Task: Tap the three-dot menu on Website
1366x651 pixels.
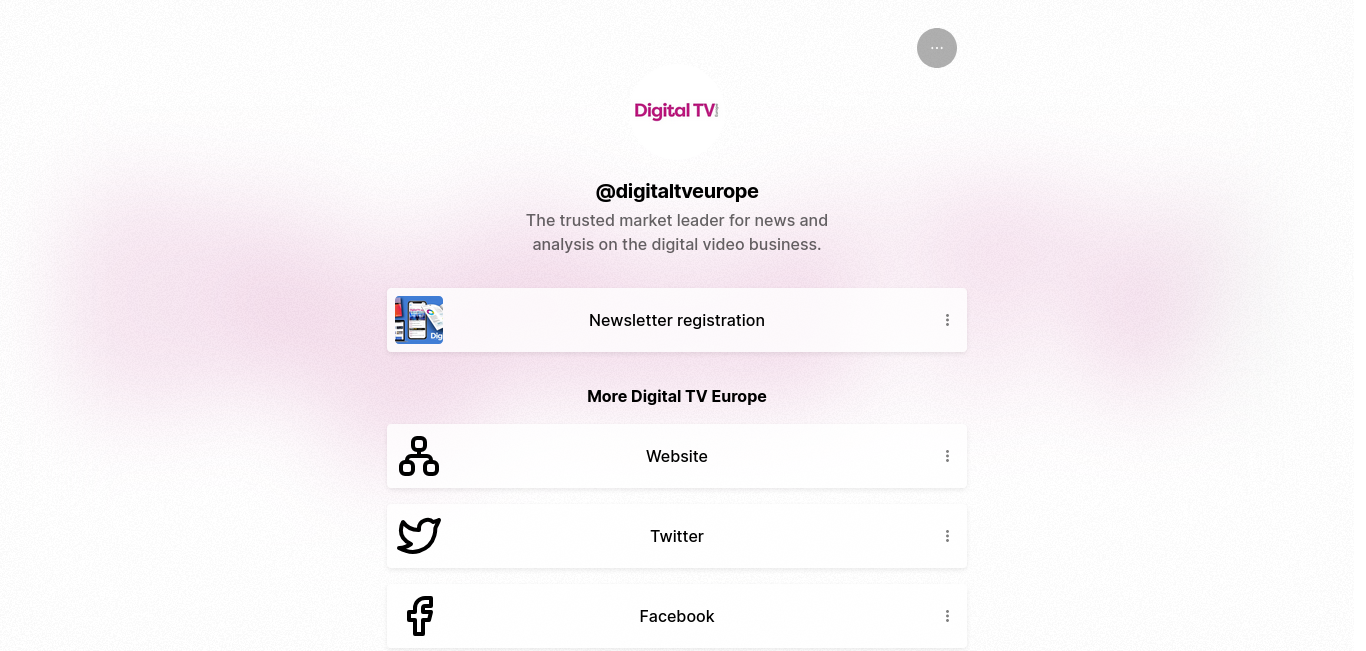Action: (x=947, y=456)
